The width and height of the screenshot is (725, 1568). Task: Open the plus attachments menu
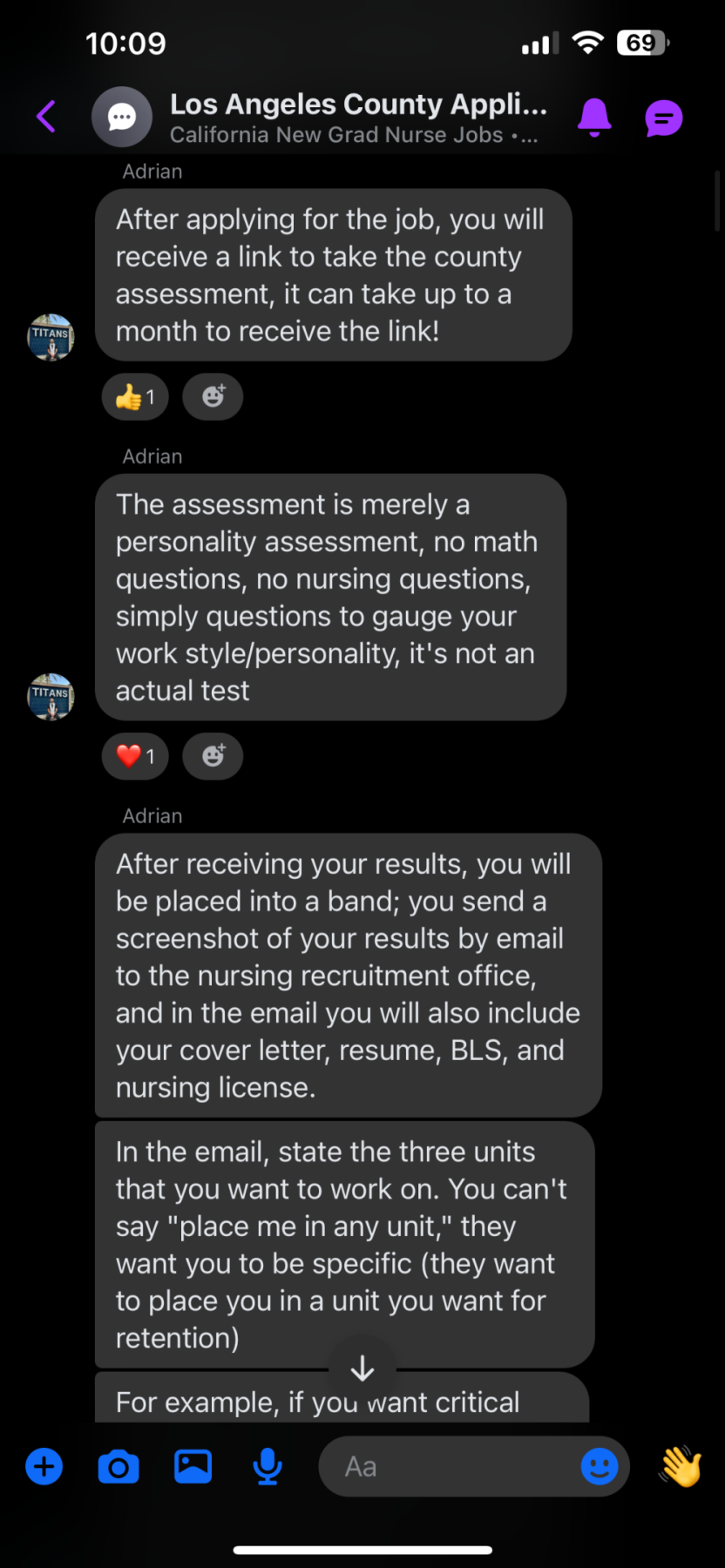44,1467
